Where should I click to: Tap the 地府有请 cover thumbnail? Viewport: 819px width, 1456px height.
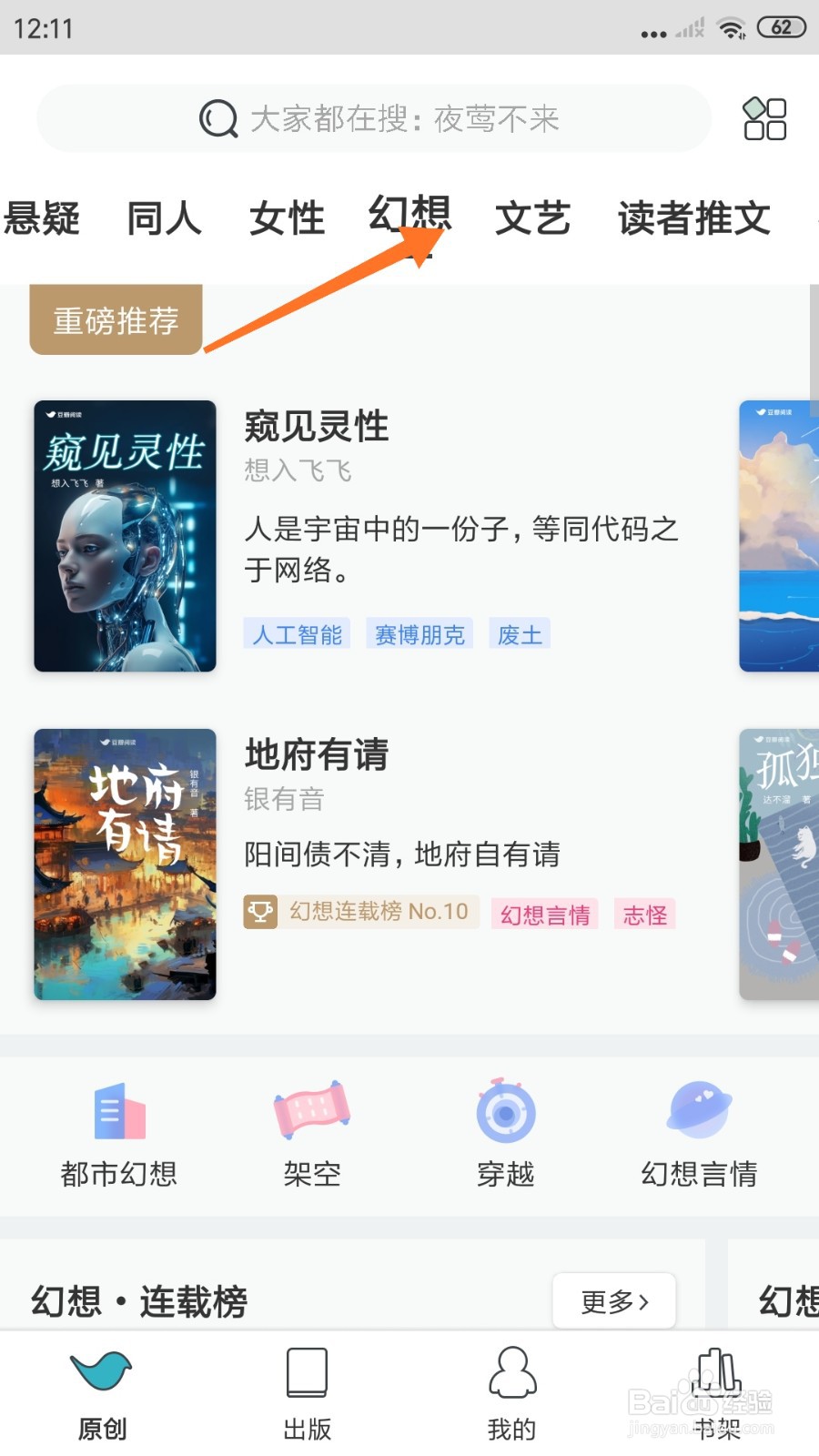[x=124, y=864]
